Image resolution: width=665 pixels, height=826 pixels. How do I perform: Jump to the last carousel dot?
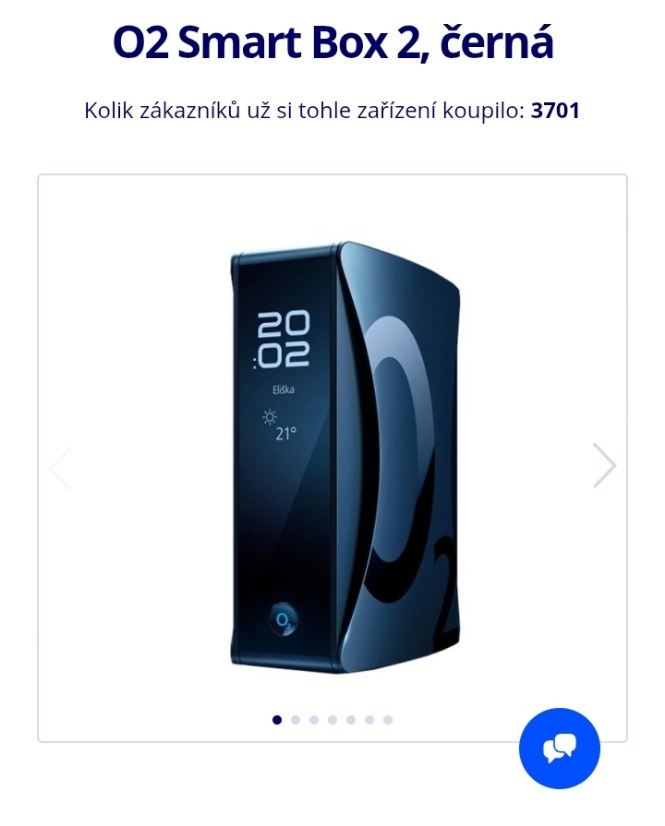388,720
